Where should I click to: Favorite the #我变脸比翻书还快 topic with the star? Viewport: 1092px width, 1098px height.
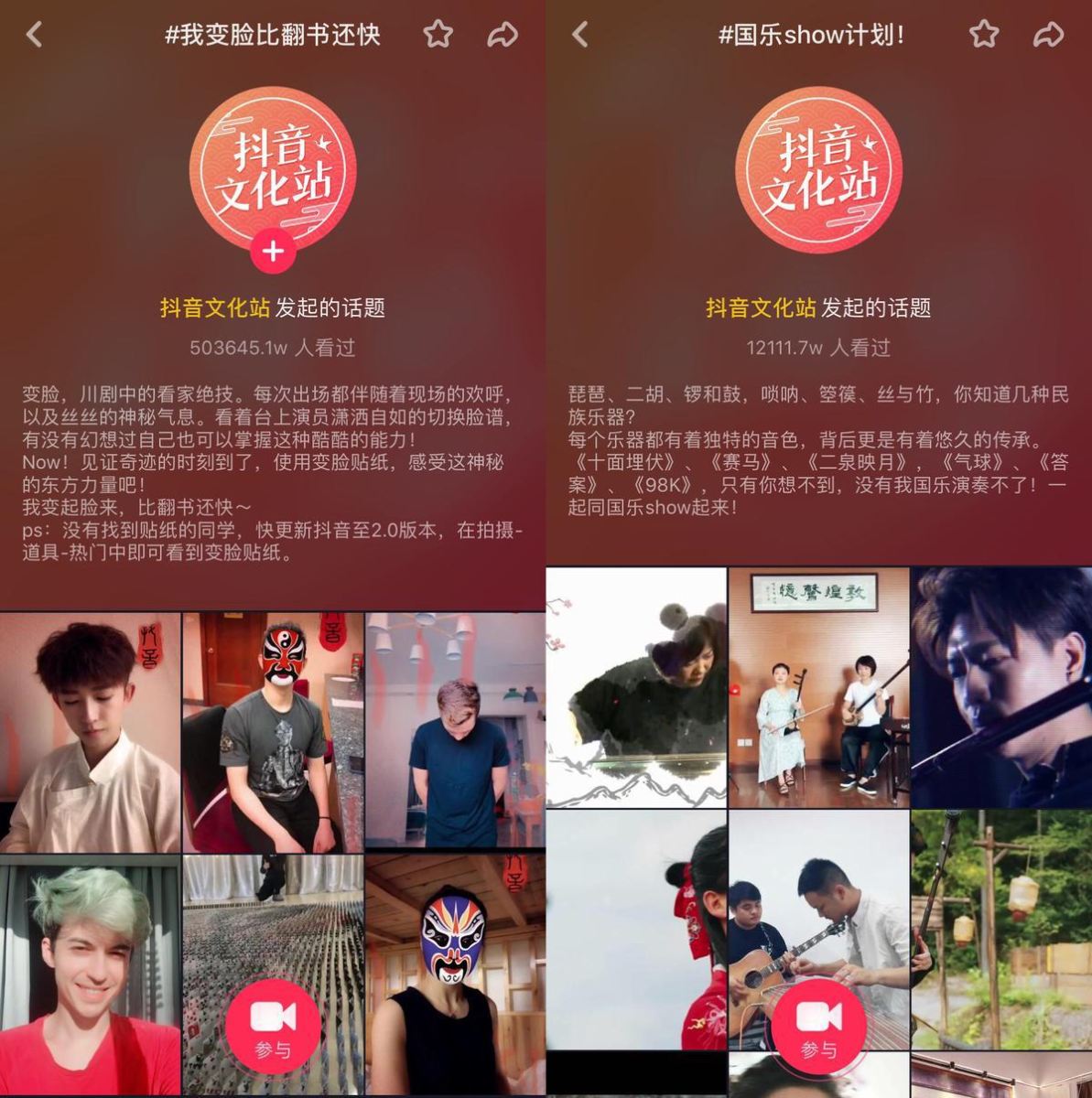(x=438, y=35)
